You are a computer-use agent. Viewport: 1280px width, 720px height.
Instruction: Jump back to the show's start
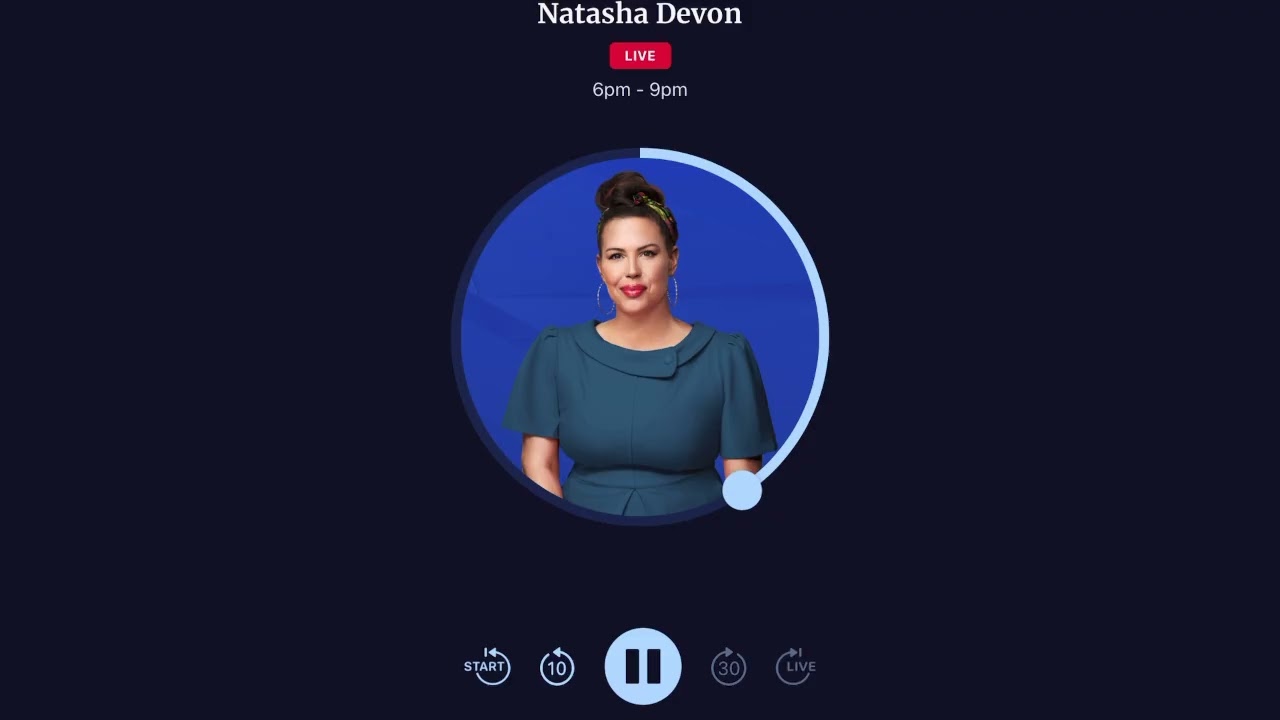pos(487,666)
